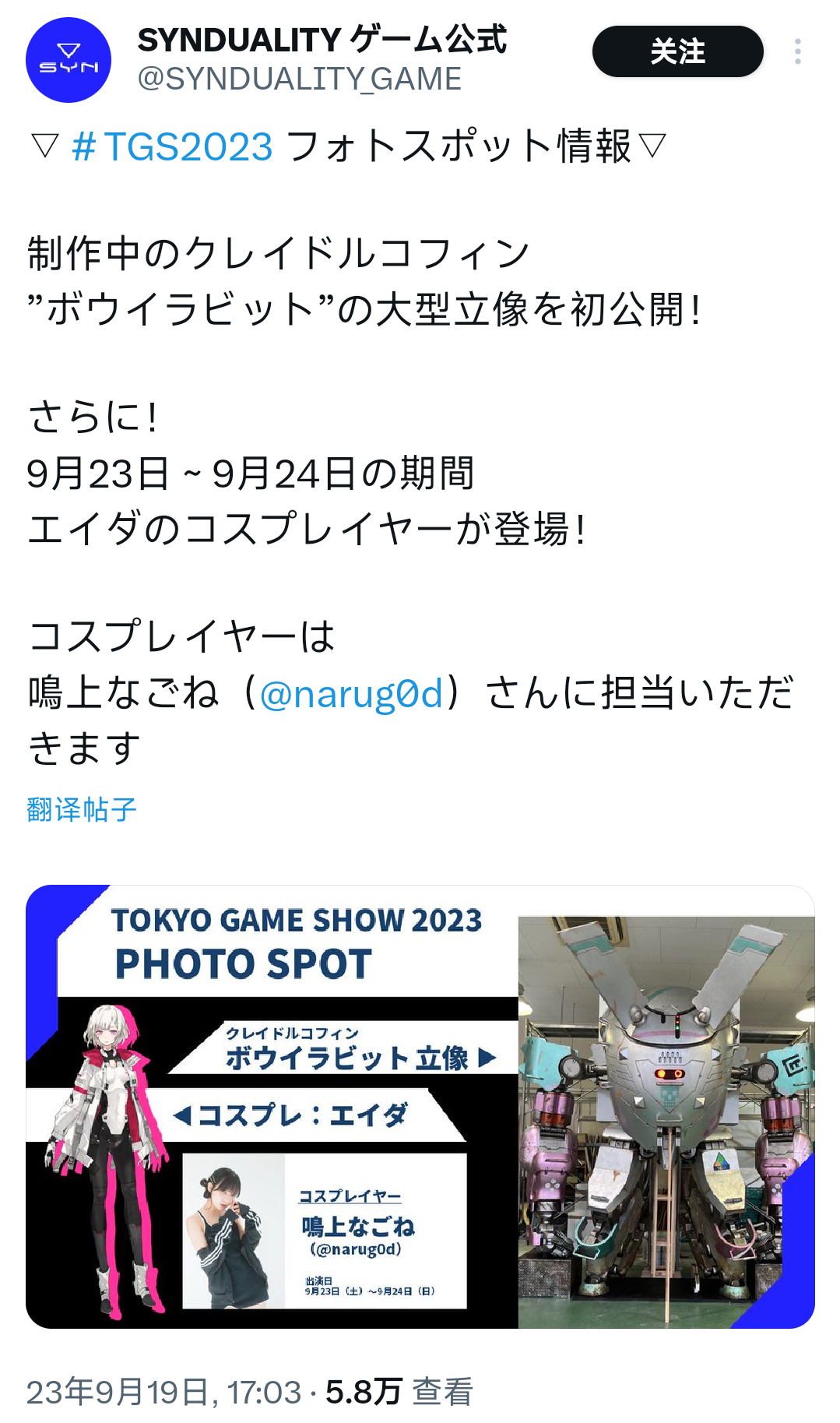Screen dimensions: 840x1423
Task: Open the post overflow menu
Action: click(x=797, y=51)
